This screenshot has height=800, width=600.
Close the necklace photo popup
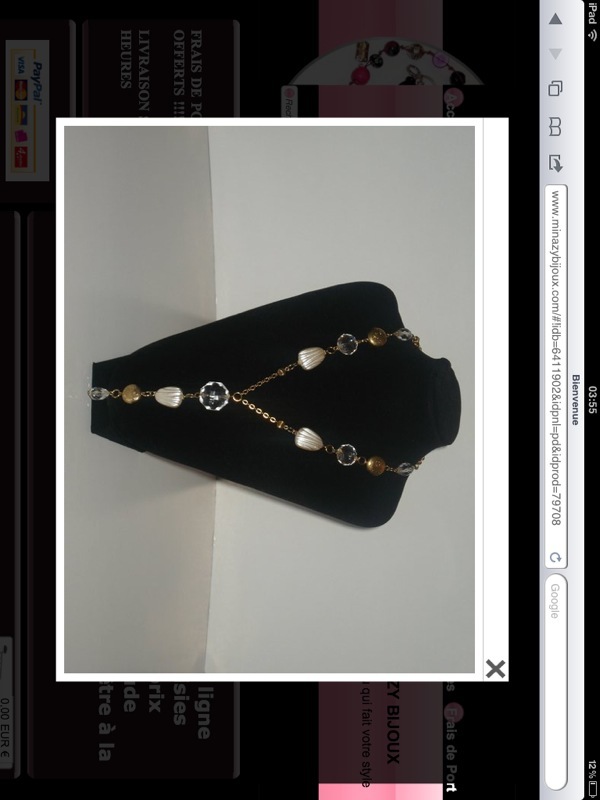[494, 669]
